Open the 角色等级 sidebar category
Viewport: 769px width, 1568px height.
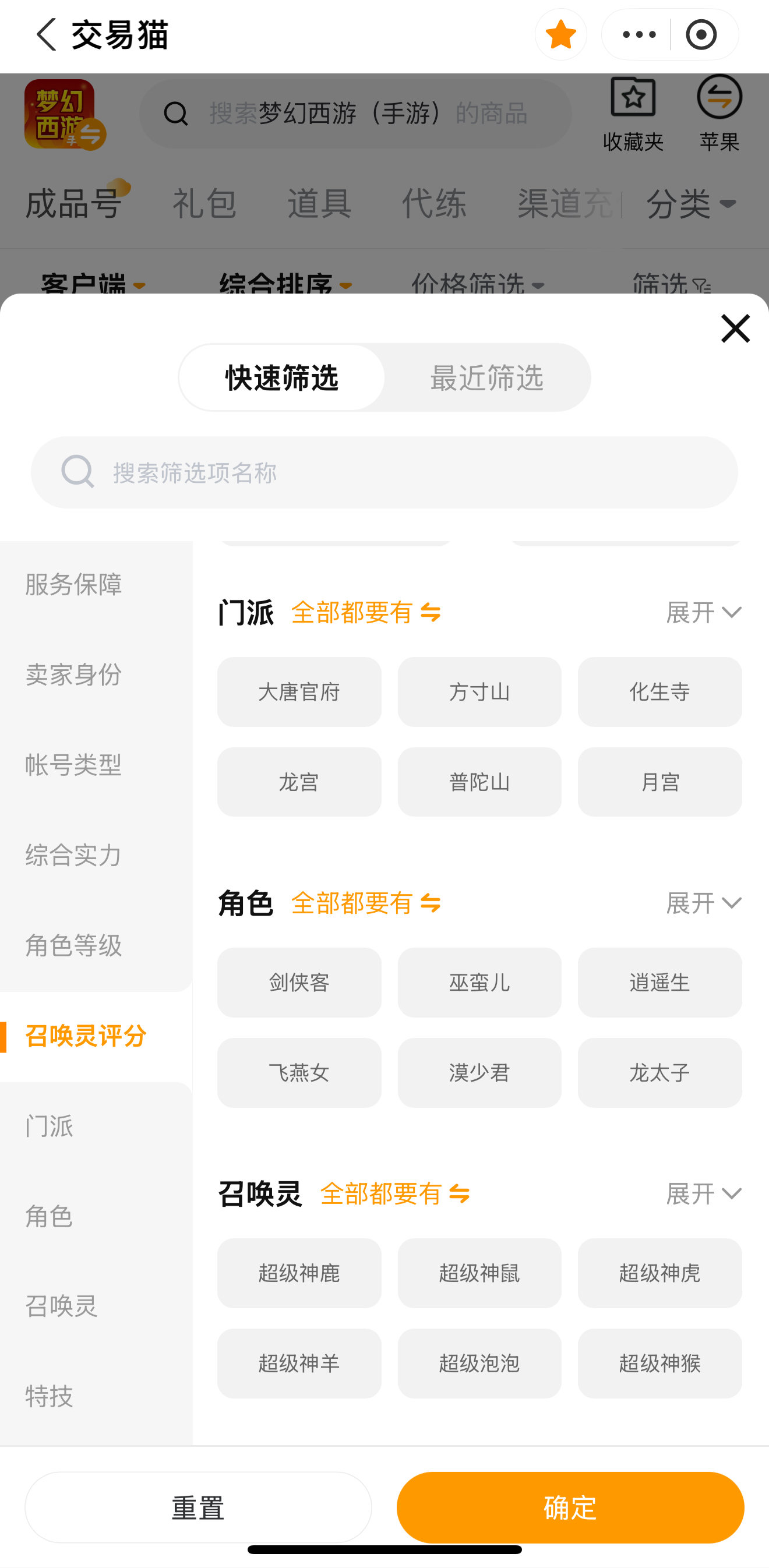point(73,945)
